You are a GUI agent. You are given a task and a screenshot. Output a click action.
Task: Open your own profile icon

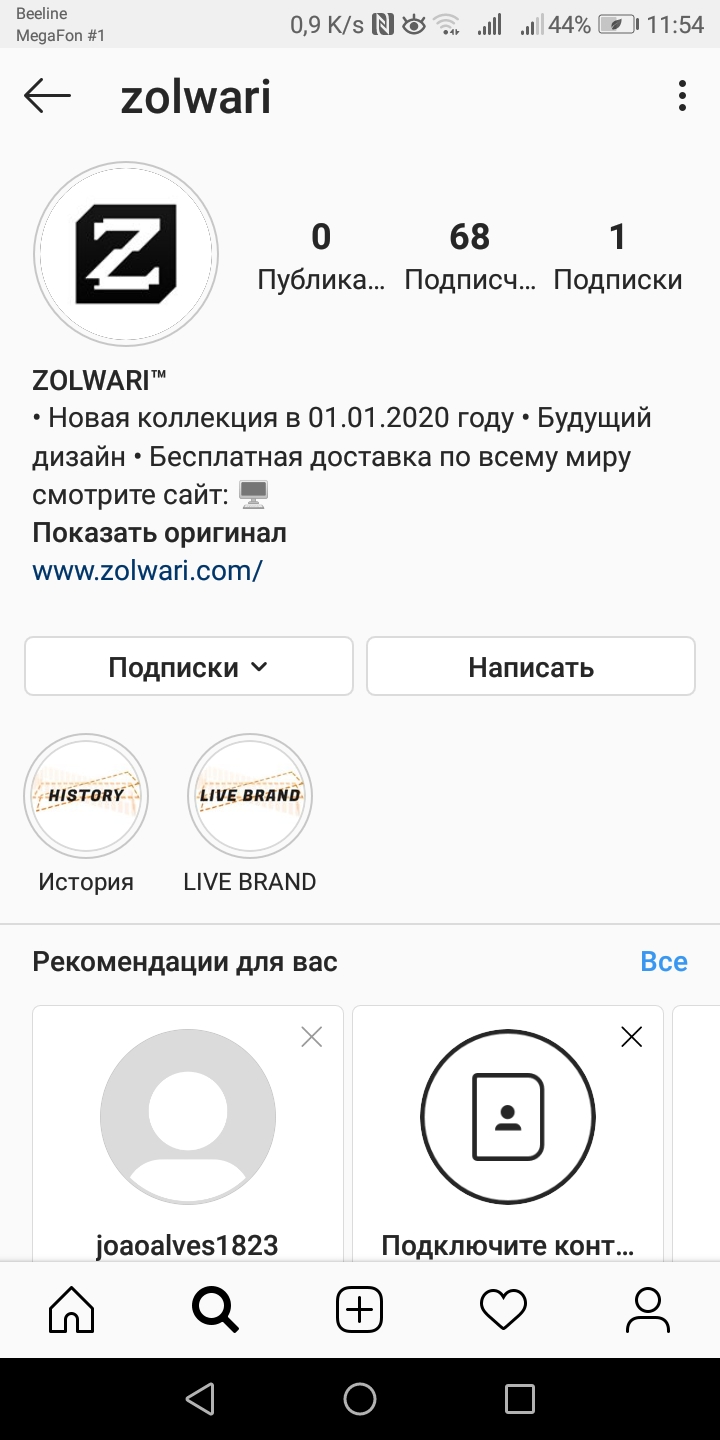click(x=647, y=1309)
